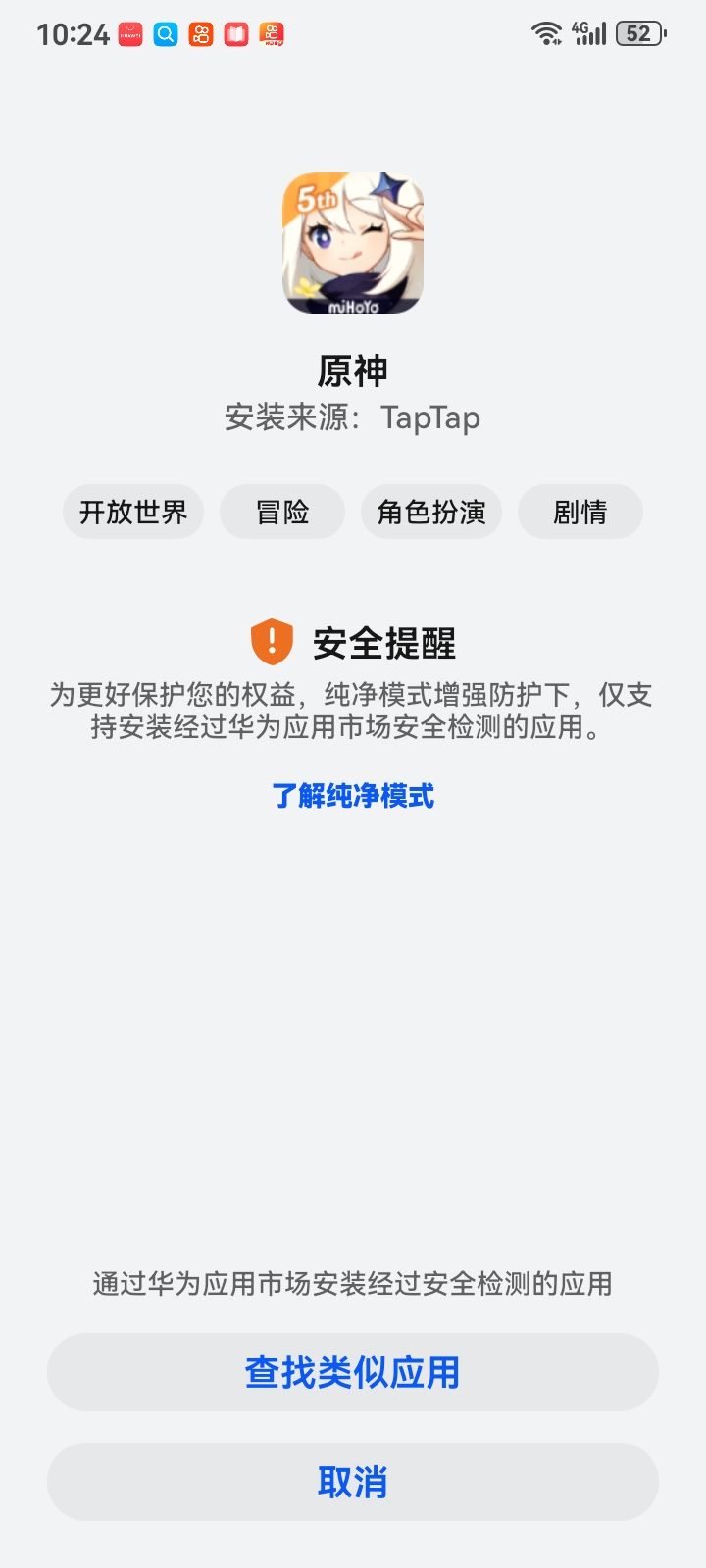Tap the 原神 app name text
This screenshot has height=1568, width=706.
353,370
